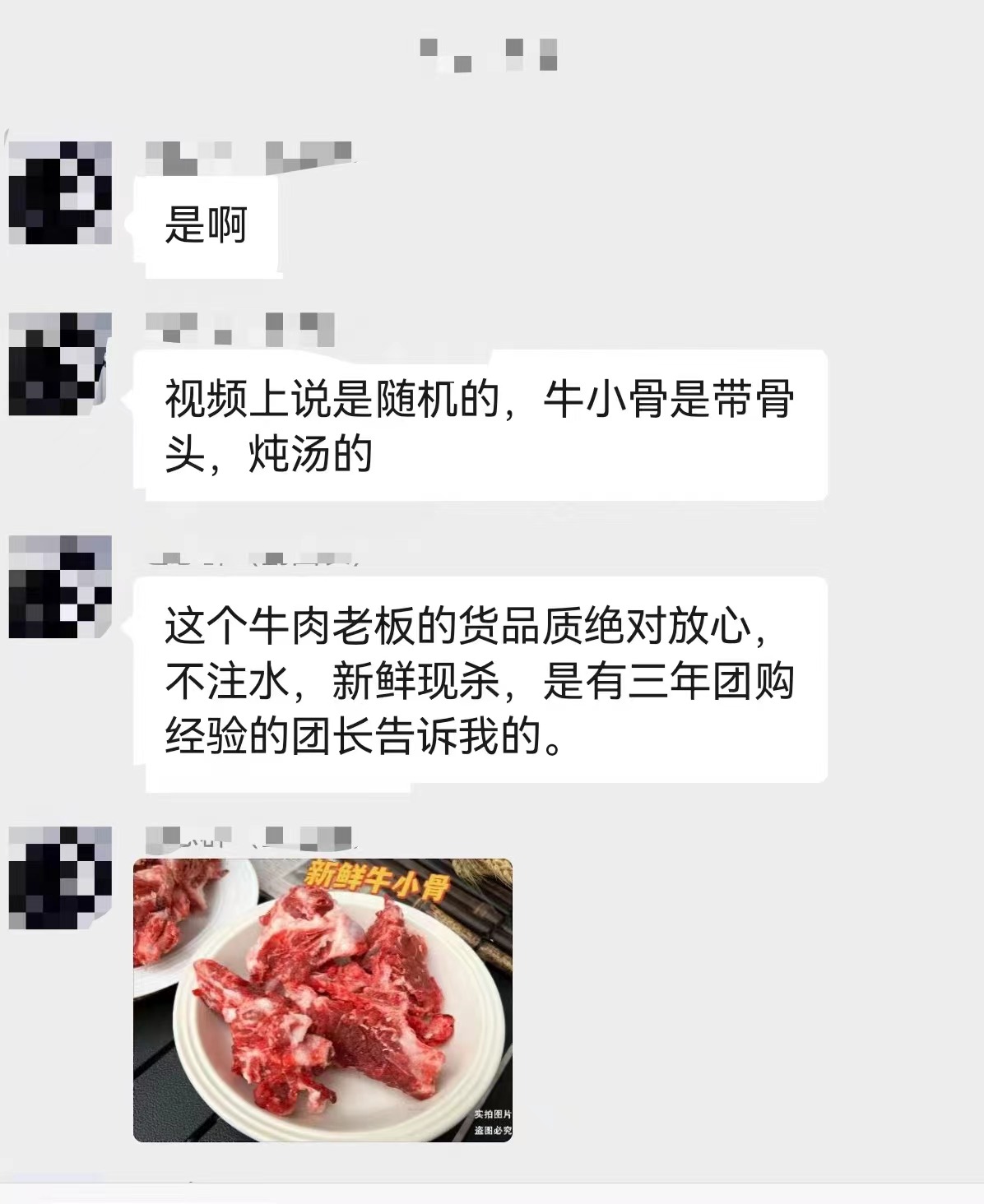Tap the avatar beside the 是啊 message
The width and height of the screenshot is (984, 1204).
click(60, 193)
